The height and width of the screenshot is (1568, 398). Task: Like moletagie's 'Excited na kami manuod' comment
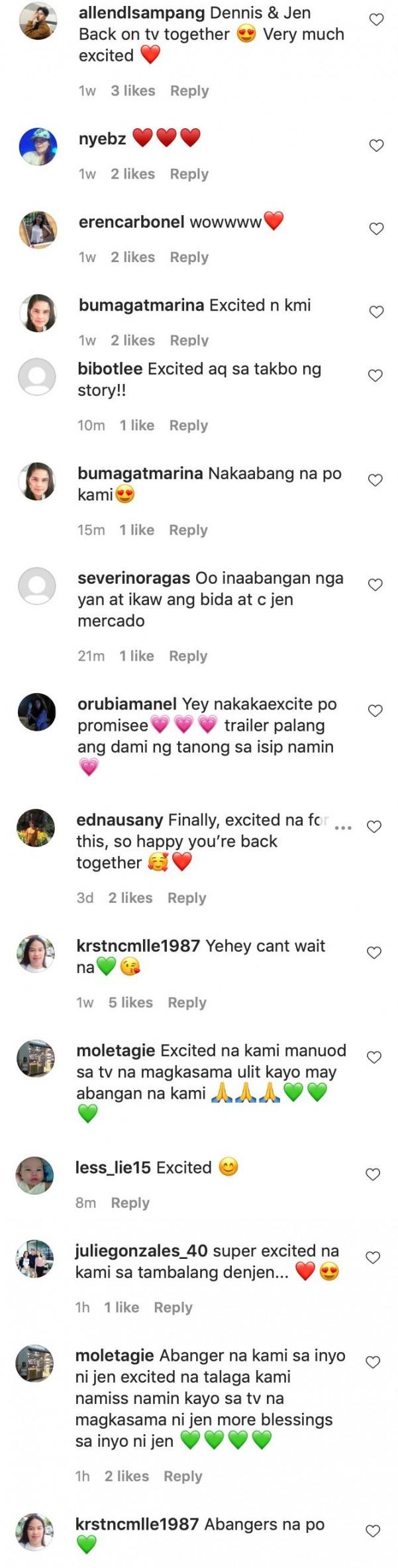tap(374, 1057)
